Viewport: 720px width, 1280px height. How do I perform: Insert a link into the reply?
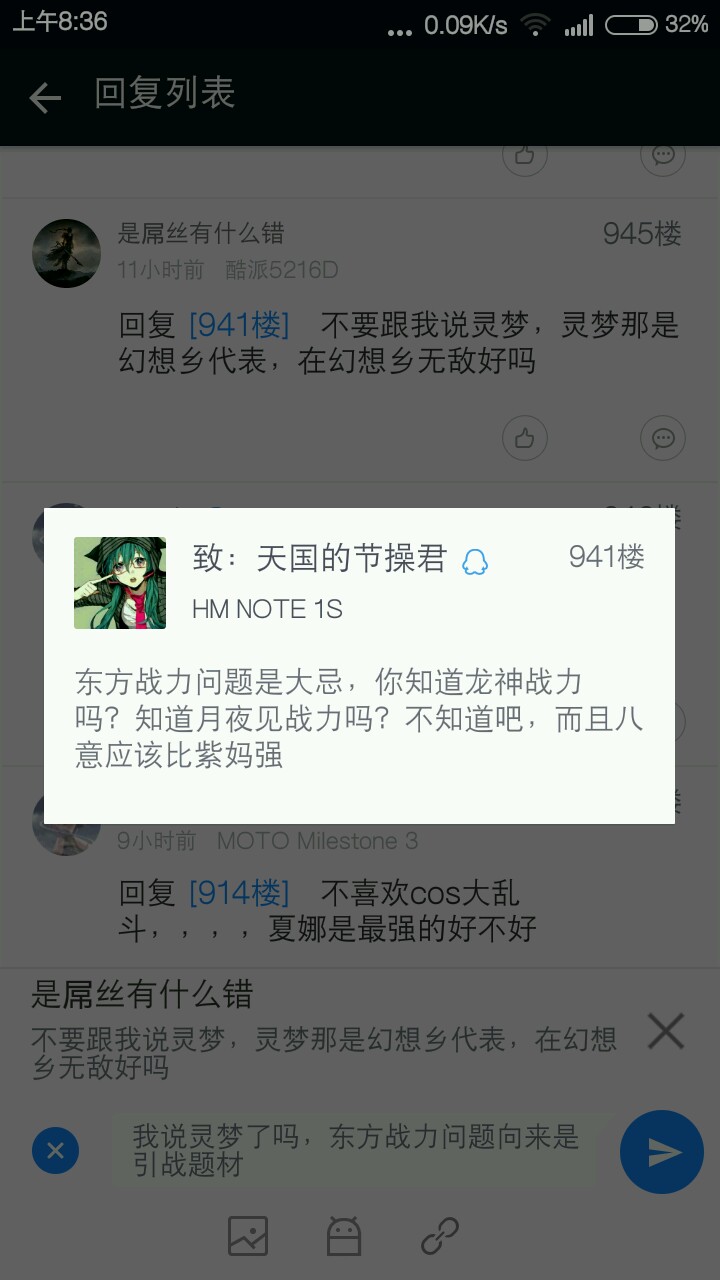coord(440,1236)
